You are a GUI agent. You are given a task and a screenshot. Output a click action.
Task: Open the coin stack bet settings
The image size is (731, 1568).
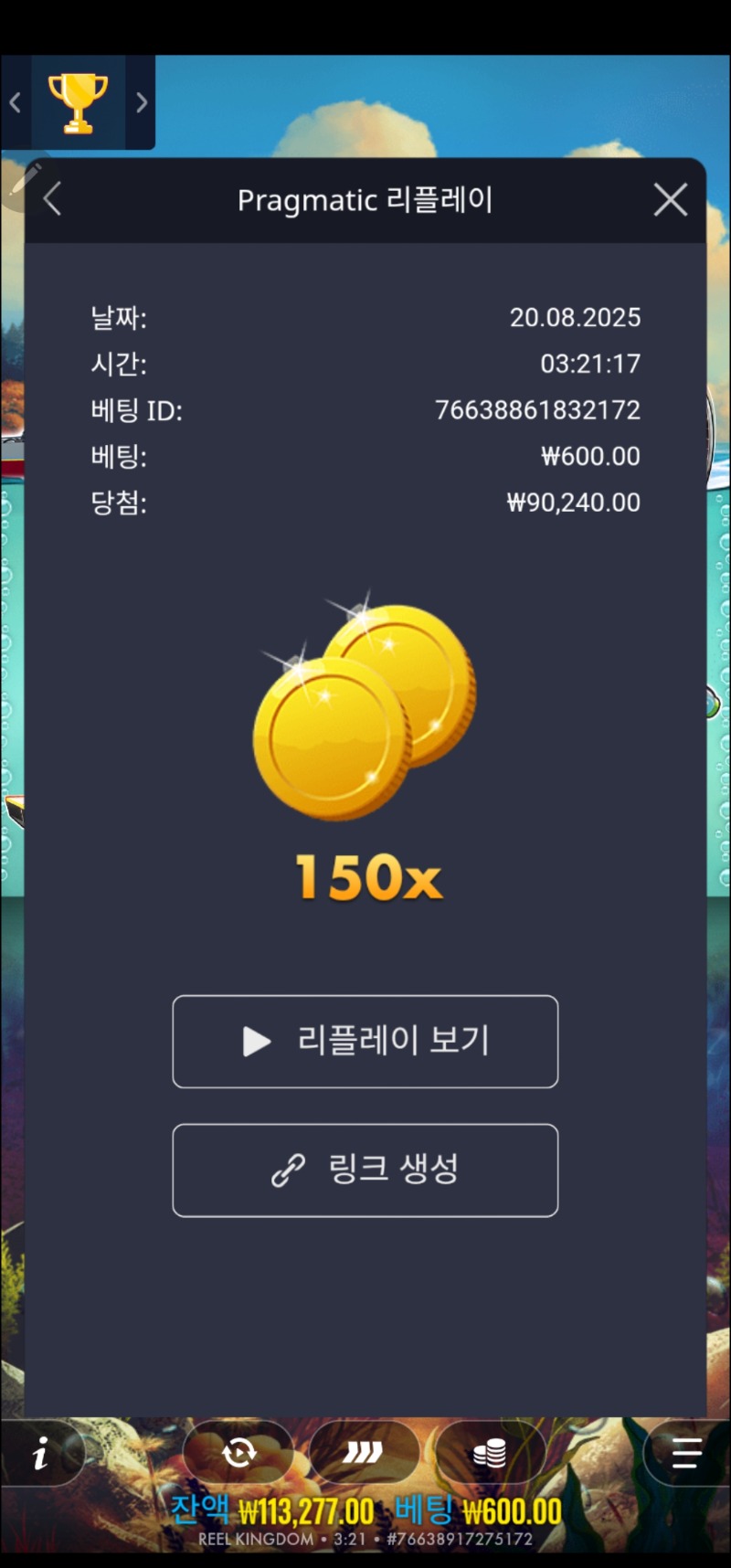pos(490,1452)
